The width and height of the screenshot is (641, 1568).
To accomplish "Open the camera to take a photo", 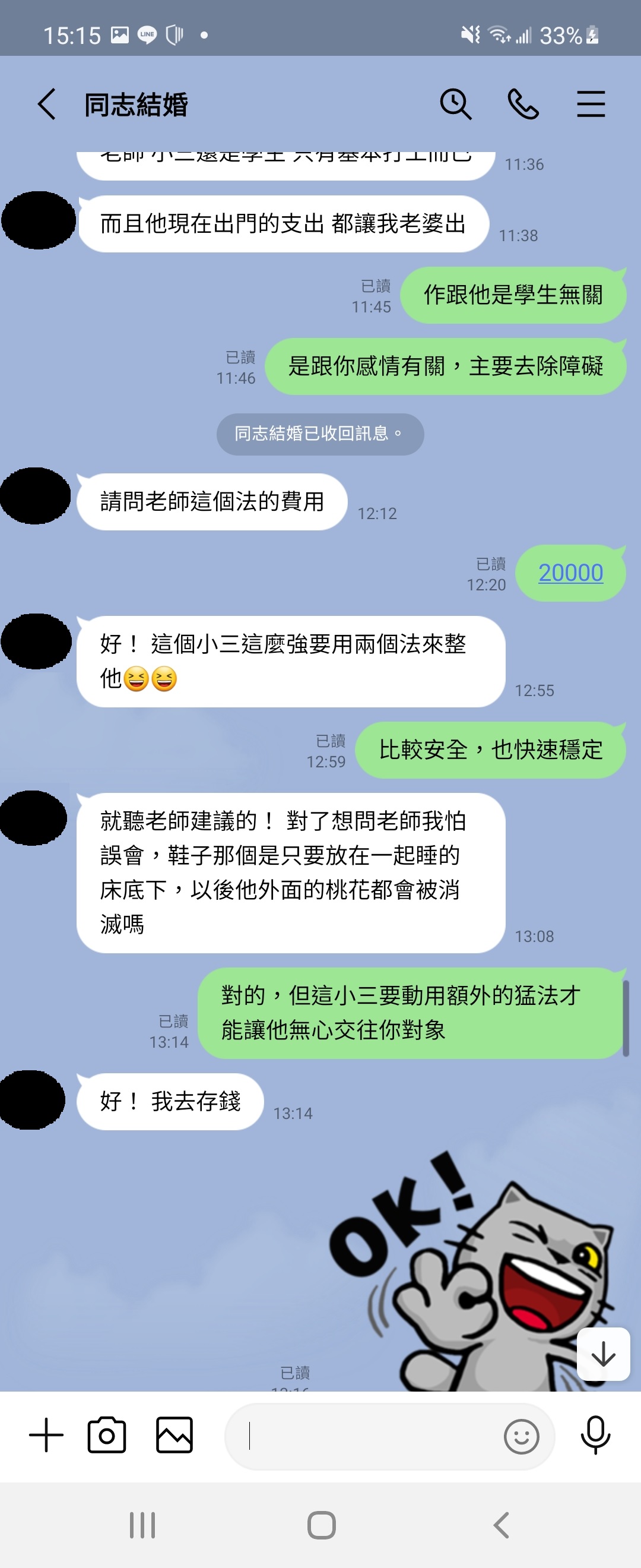I will point(107,1435).
